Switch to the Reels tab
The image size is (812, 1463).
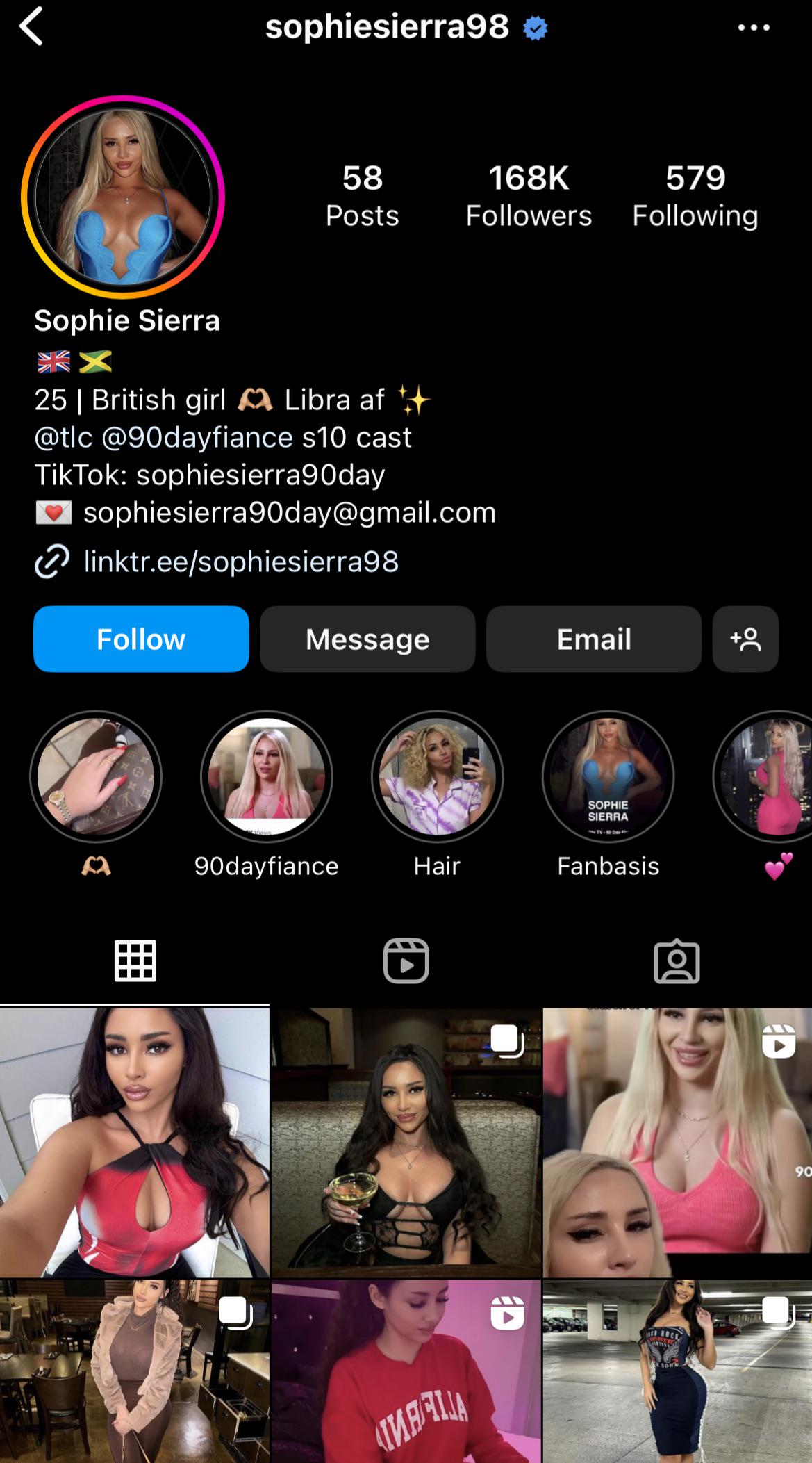click(406, 961)
